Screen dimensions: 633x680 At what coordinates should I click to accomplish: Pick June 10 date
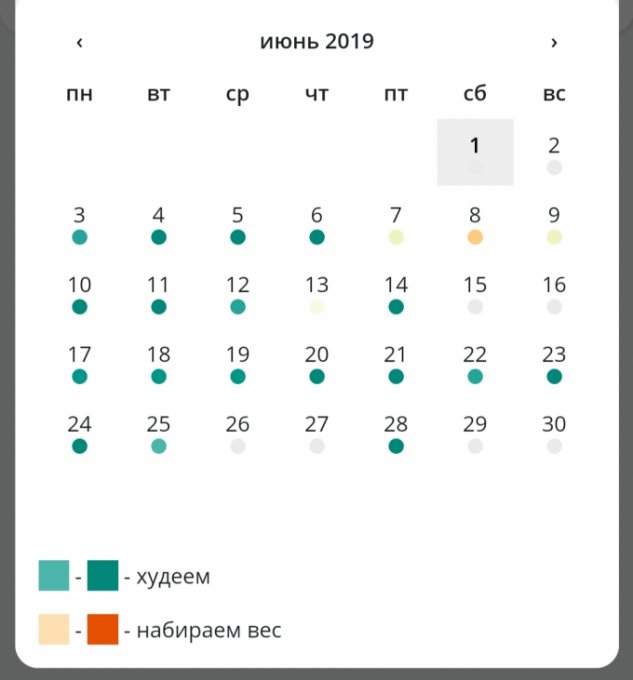click(80, 292)
